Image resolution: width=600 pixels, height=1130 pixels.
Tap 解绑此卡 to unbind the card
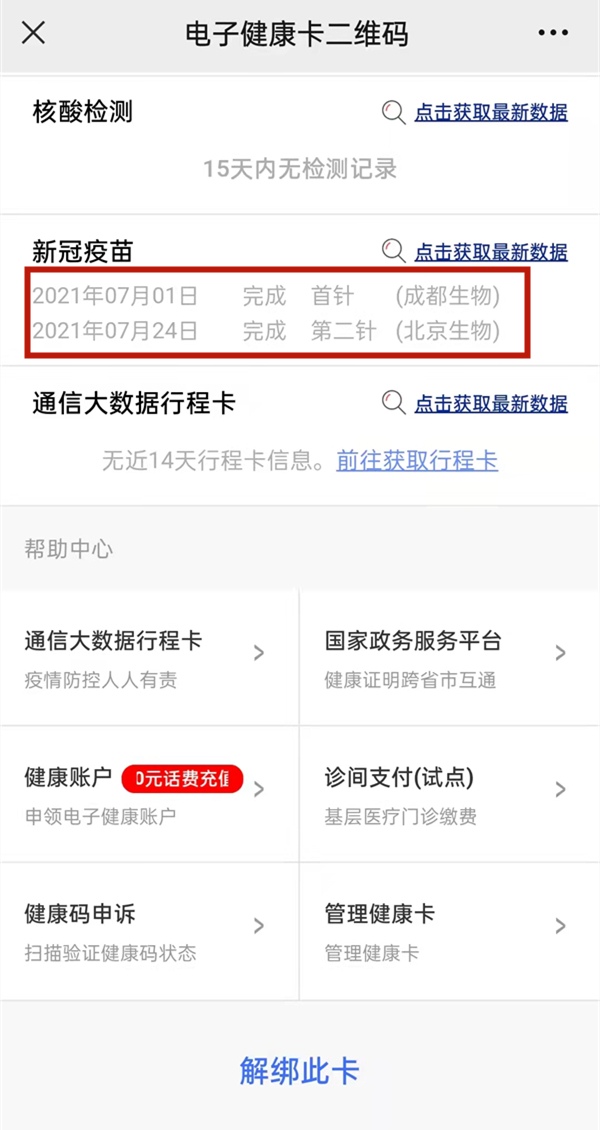pos(299,1071)
